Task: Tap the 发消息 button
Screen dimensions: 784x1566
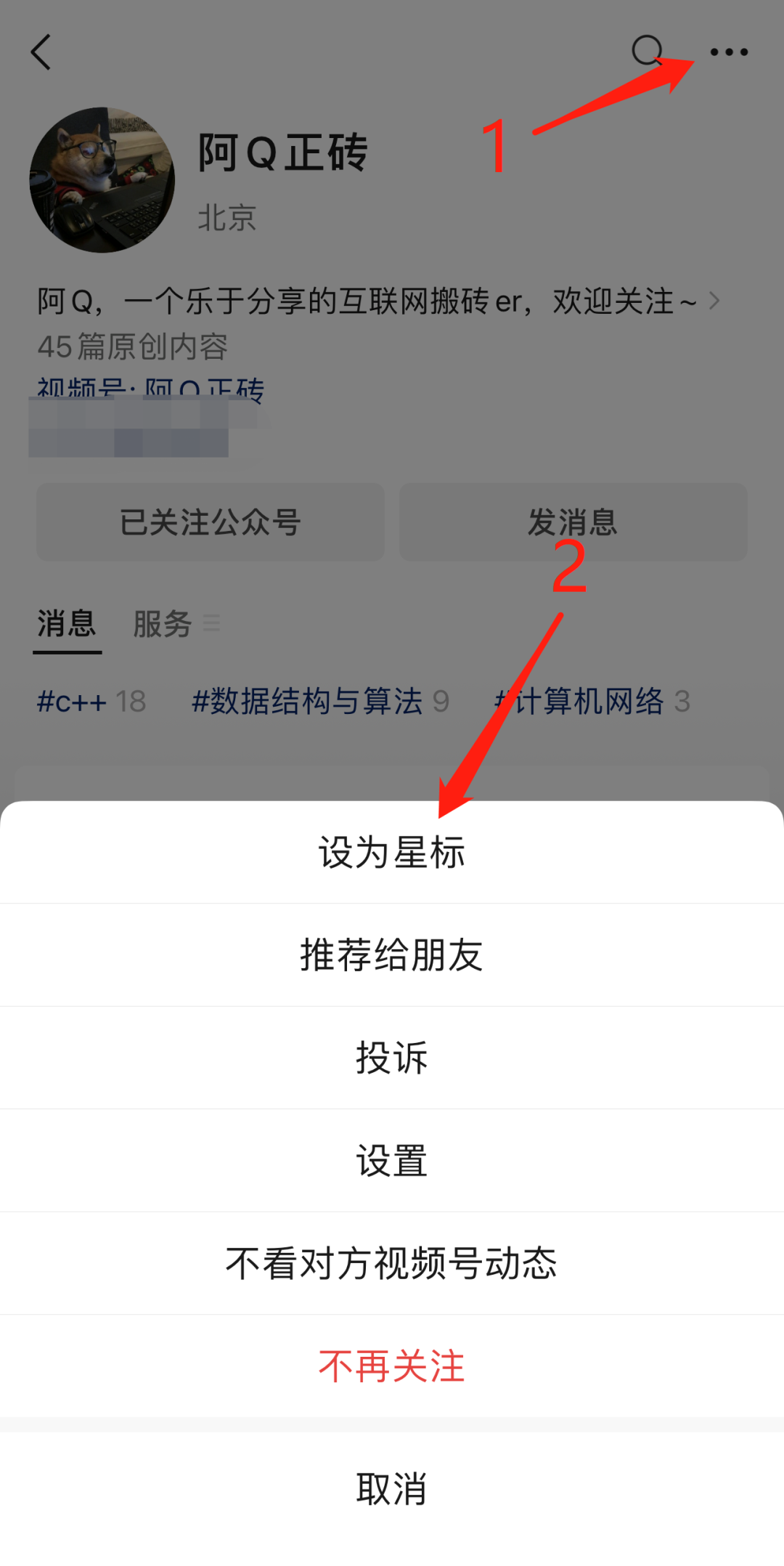Action: tap(573, 522)
